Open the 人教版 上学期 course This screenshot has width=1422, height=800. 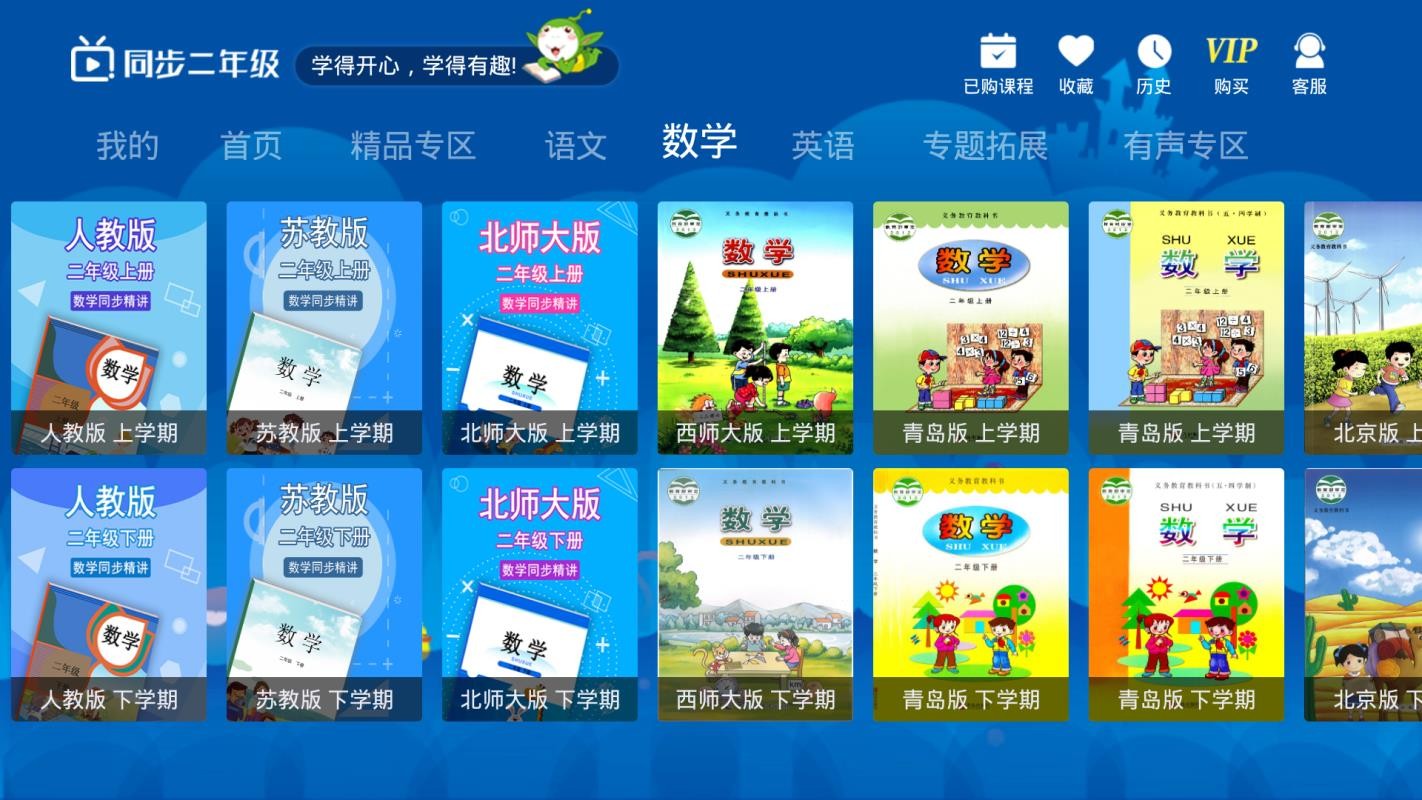(109, 328)
